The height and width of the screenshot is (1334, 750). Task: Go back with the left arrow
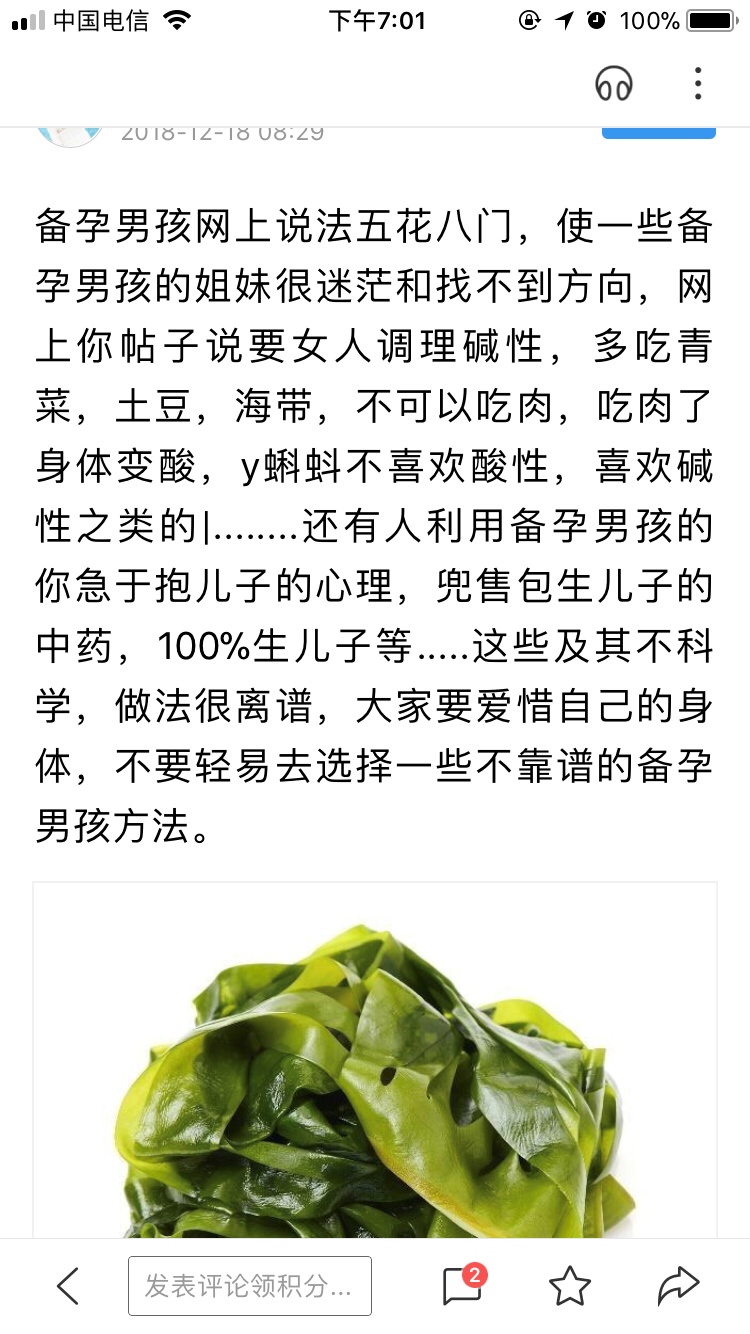pyautogui.click(x=67, y=1285)
